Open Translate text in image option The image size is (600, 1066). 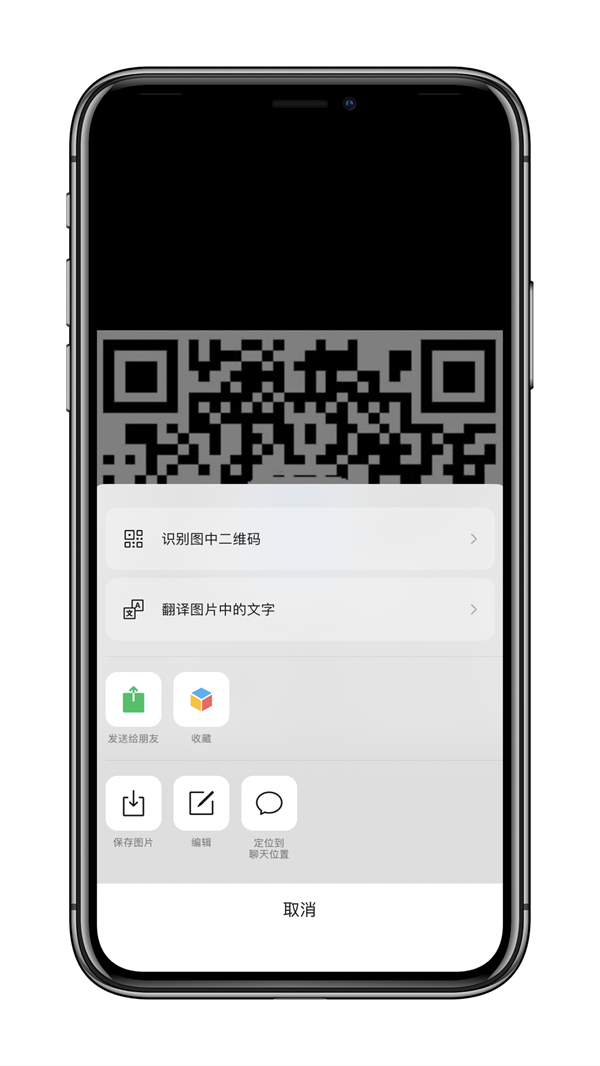(x=299, y=609)
